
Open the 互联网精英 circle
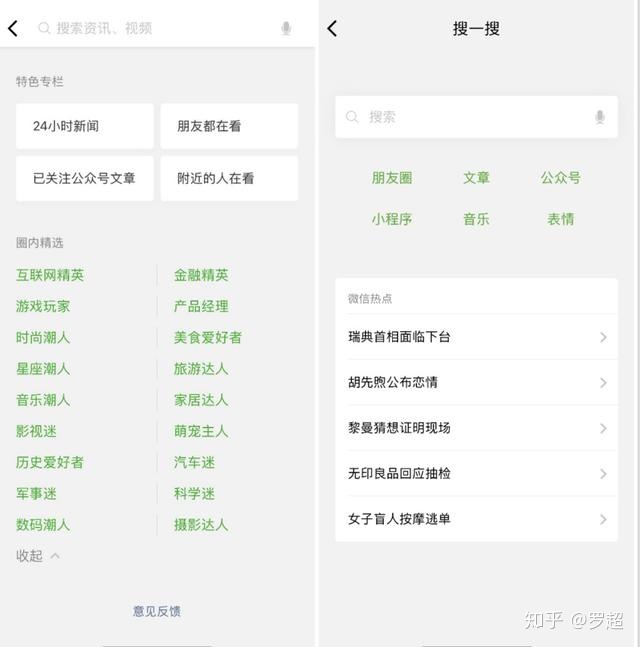tap(50, 275)
